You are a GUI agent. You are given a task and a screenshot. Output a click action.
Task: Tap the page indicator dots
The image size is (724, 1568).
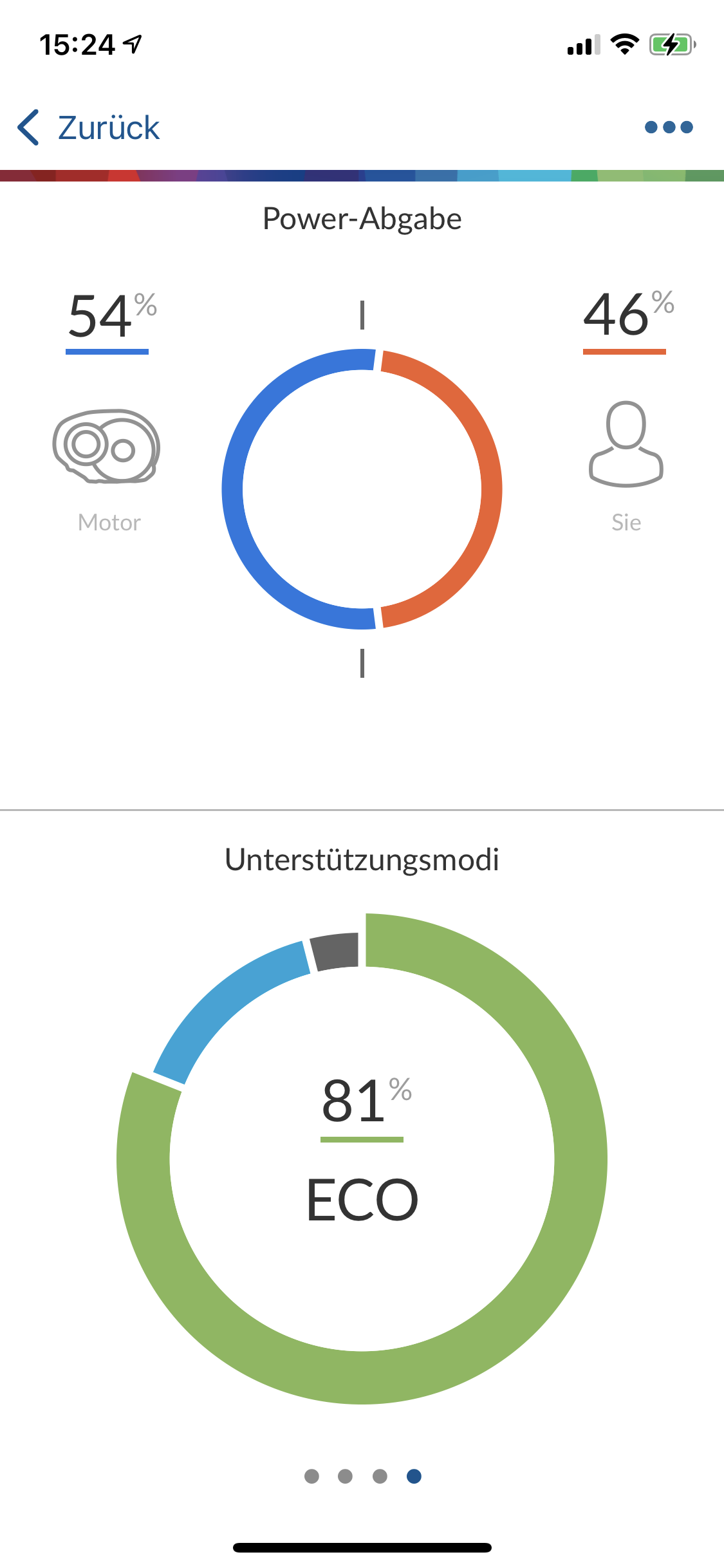[x=363, y=1476]
